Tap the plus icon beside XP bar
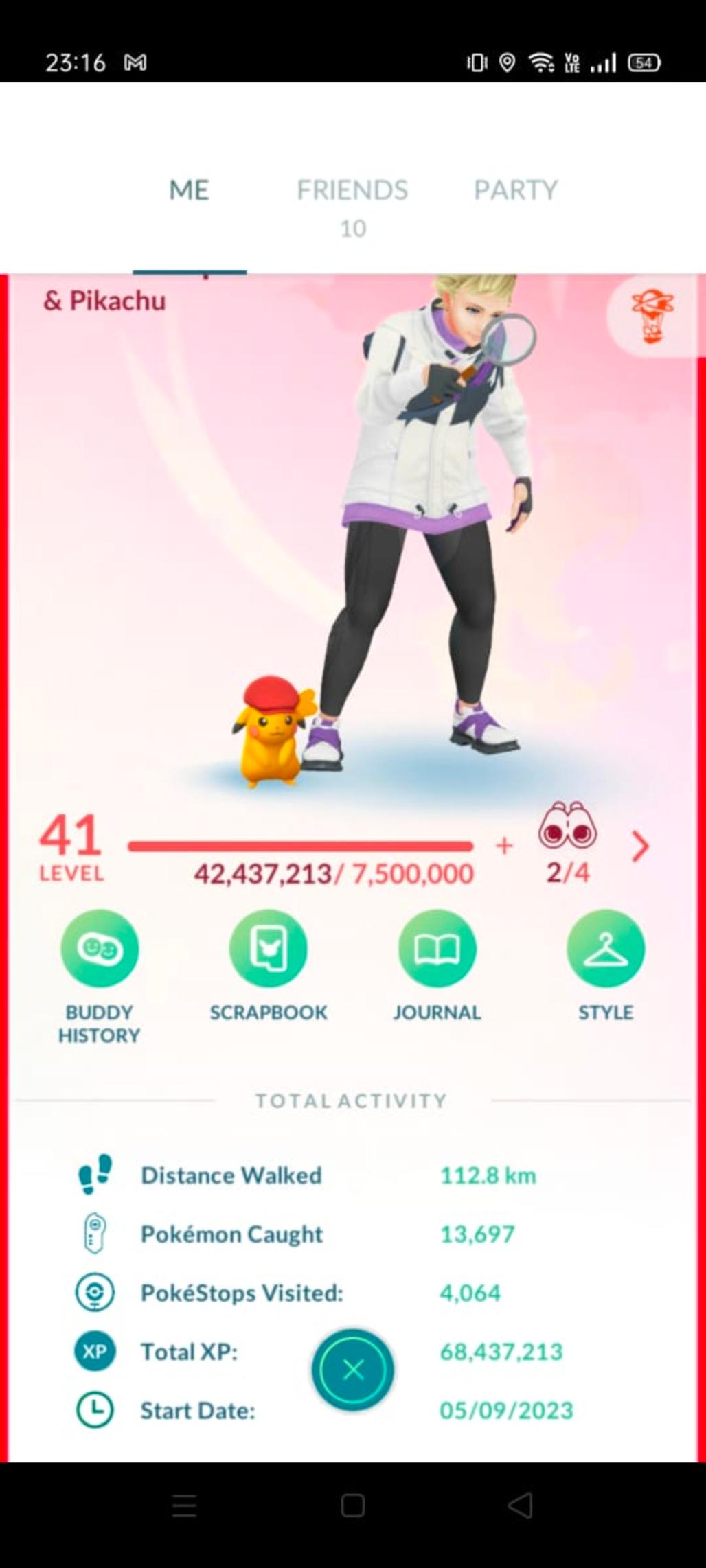The width and height of the screenshot is (706, 1568). point(504,846)
